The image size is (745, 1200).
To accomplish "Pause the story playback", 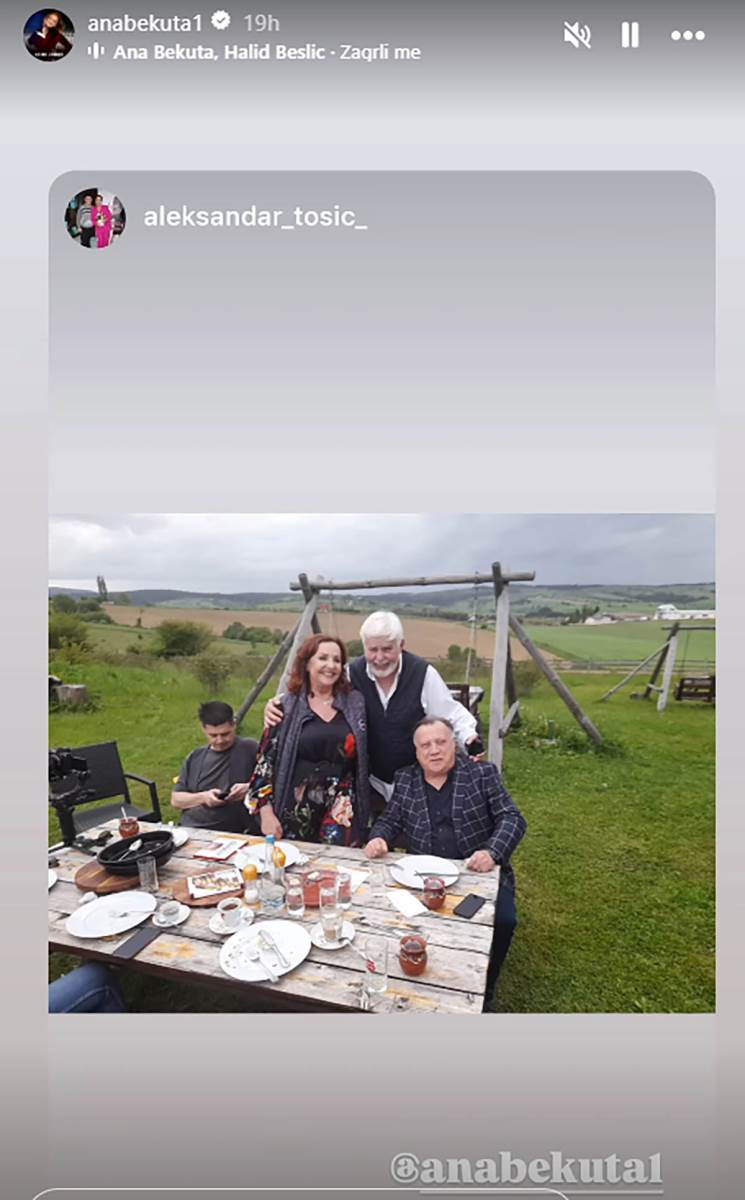I will [x=630, y=35].
